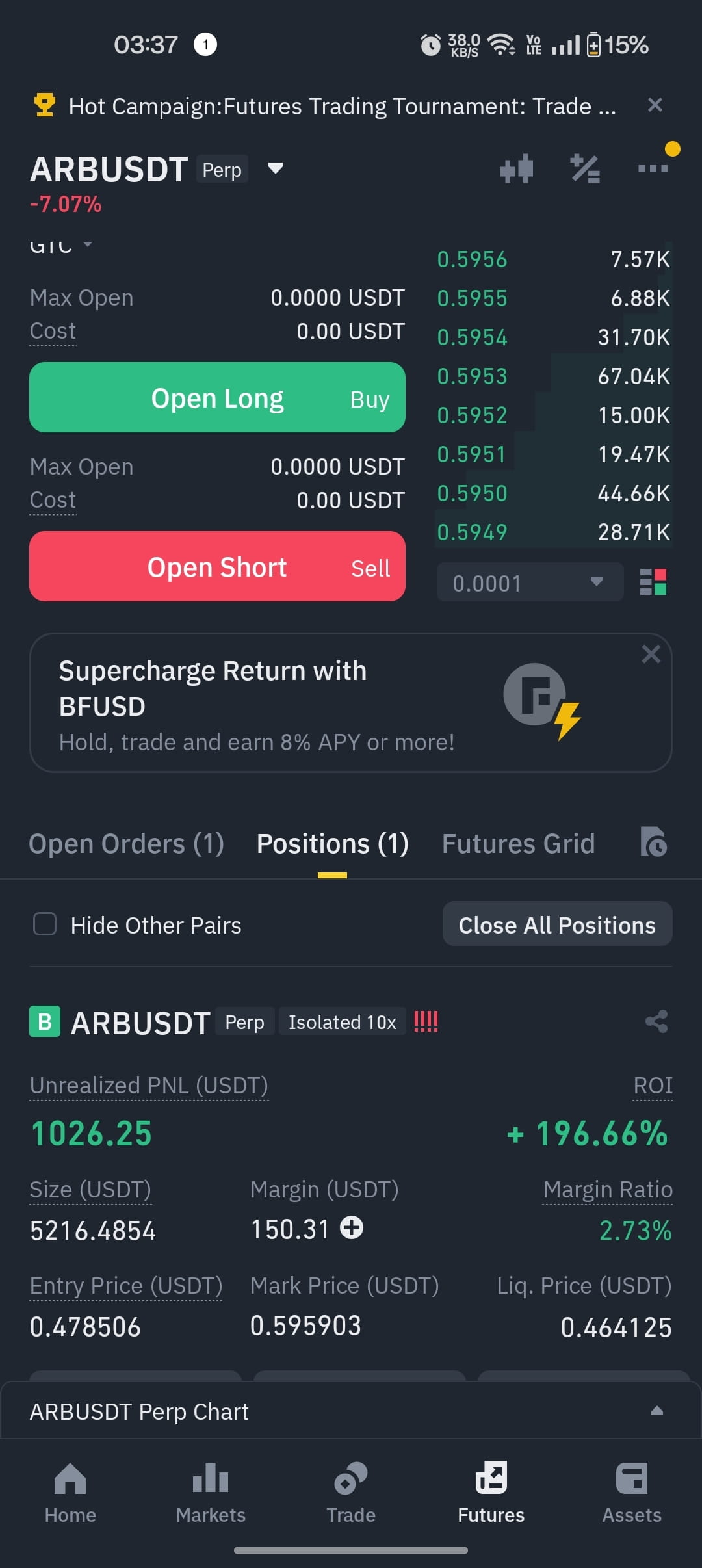The image size is (702, 1568).
Task: Open the candlestick chart icon
Action: point(517,169)
